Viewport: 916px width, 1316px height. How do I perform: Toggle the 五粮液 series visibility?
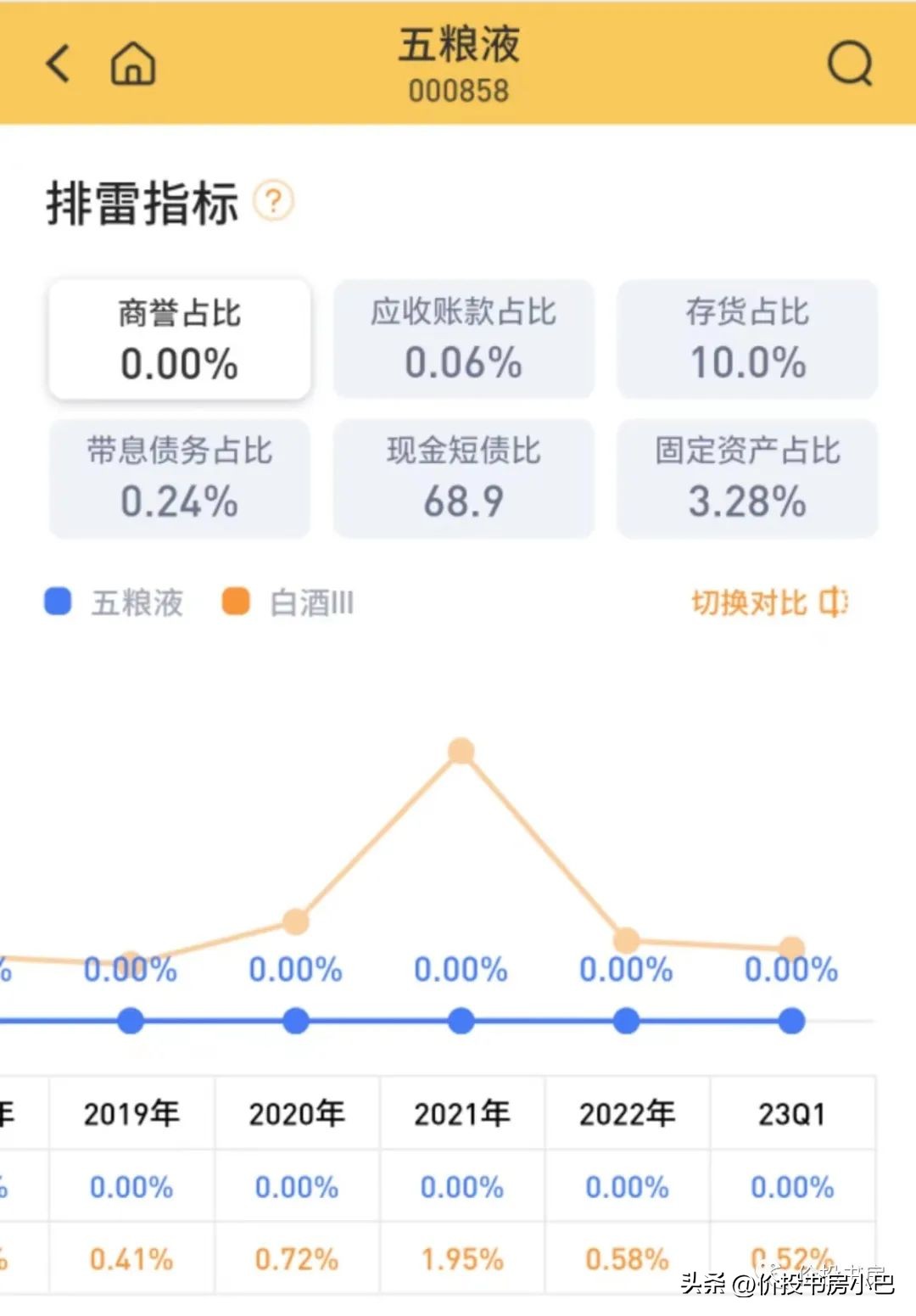point(114,602)
